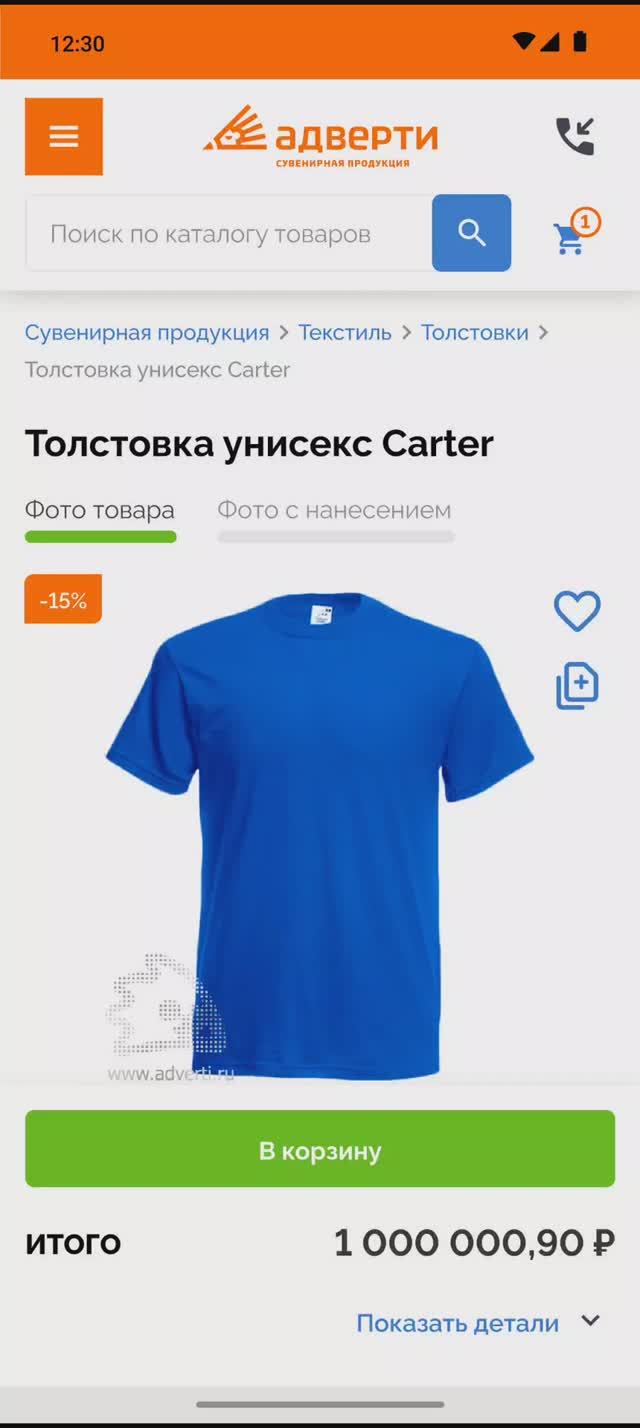Add product to comparison list

tap(577, 686)
